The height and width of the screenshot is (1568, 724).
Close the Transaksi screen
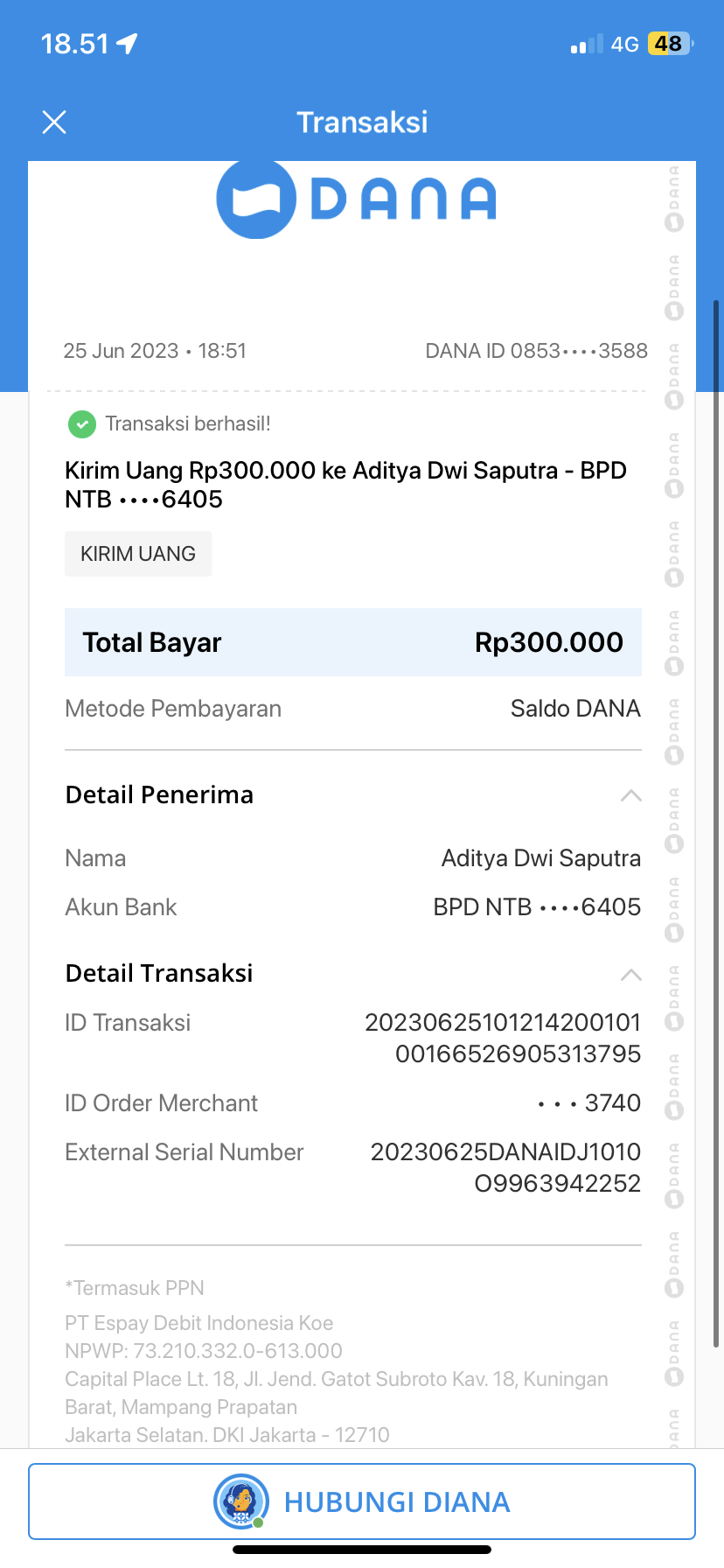(x=54, y=122)
